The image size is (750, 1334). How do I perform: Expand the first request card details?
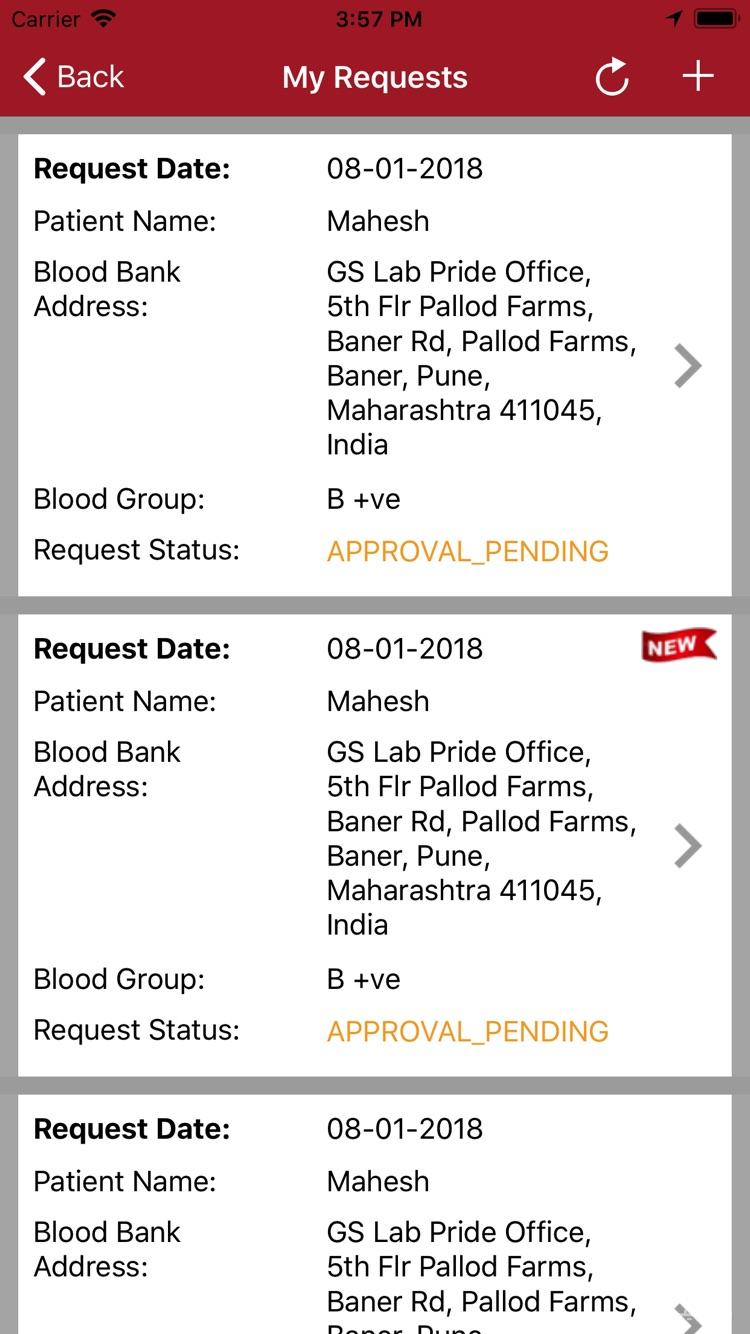688,365
